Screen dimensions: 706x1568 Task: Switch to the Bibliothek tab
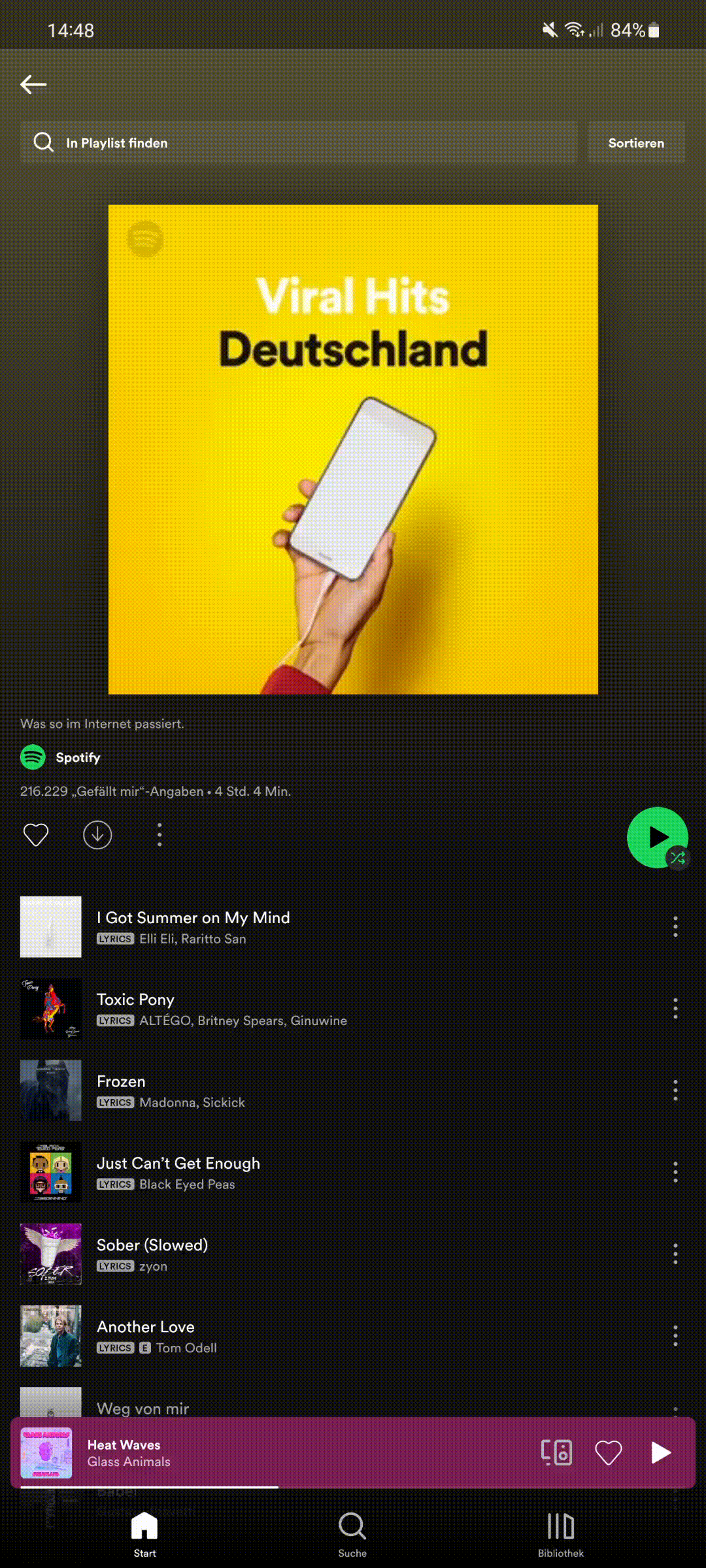click(x=561, y=1534)
